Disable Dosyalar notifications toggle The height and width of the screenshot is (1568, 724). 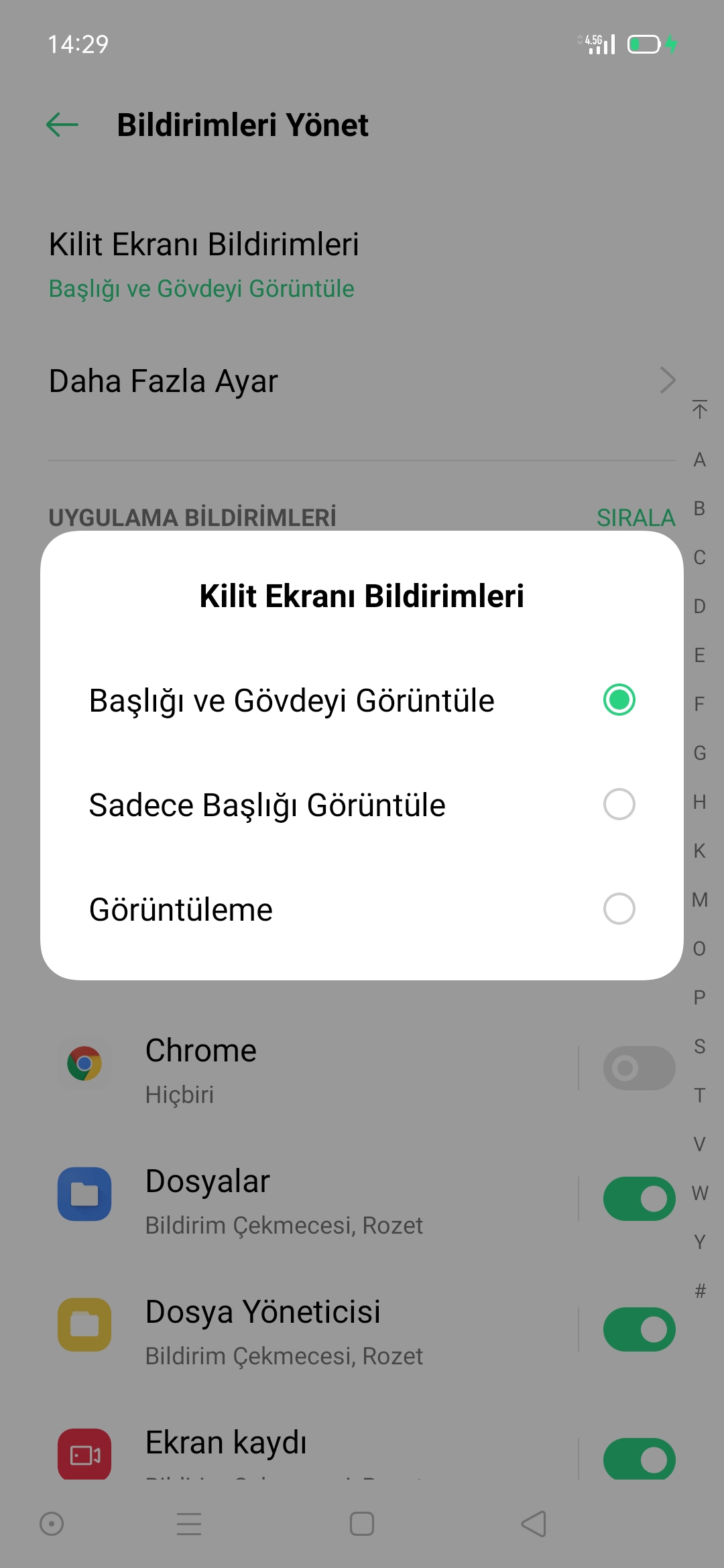coord(639,1199)
